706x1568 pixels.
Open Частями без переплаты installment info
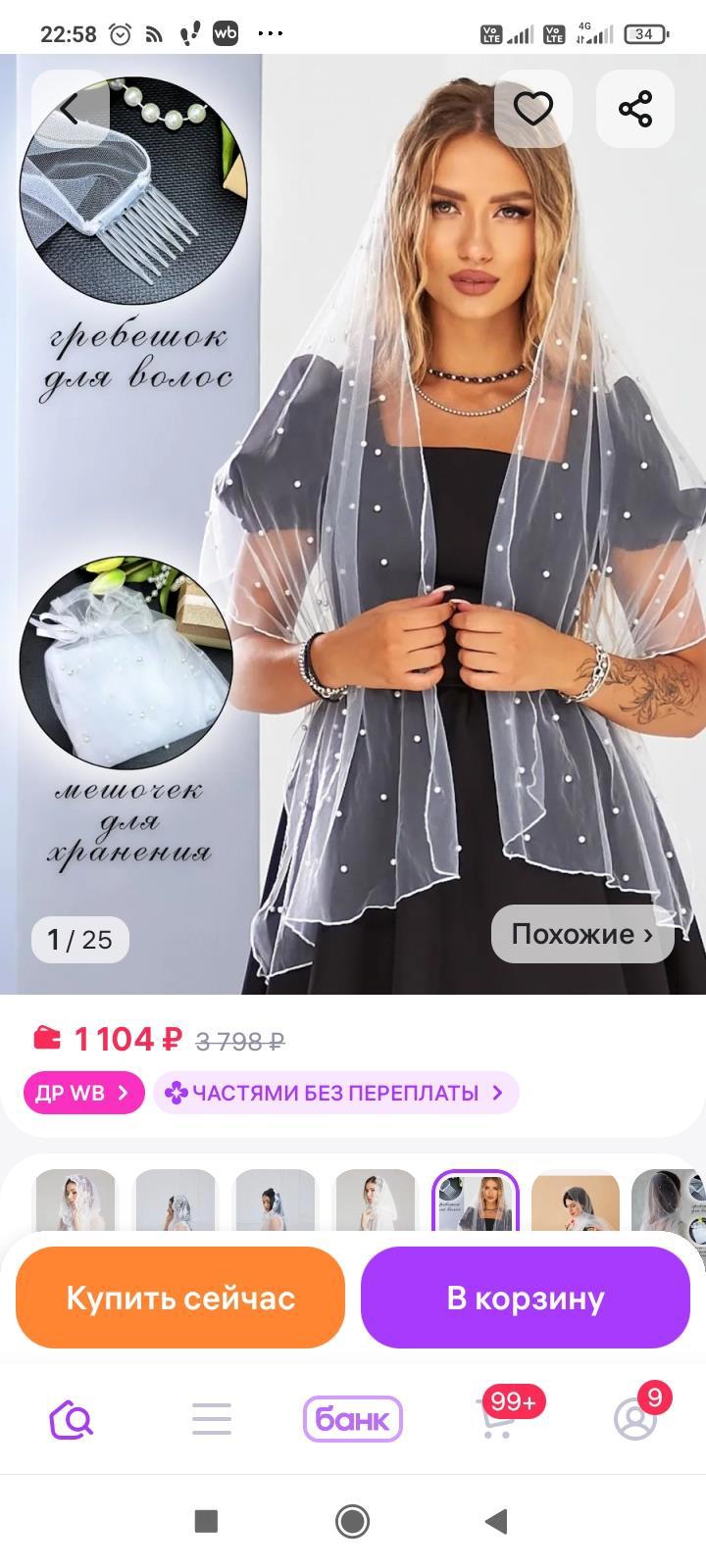click(x=335, y=1093)
